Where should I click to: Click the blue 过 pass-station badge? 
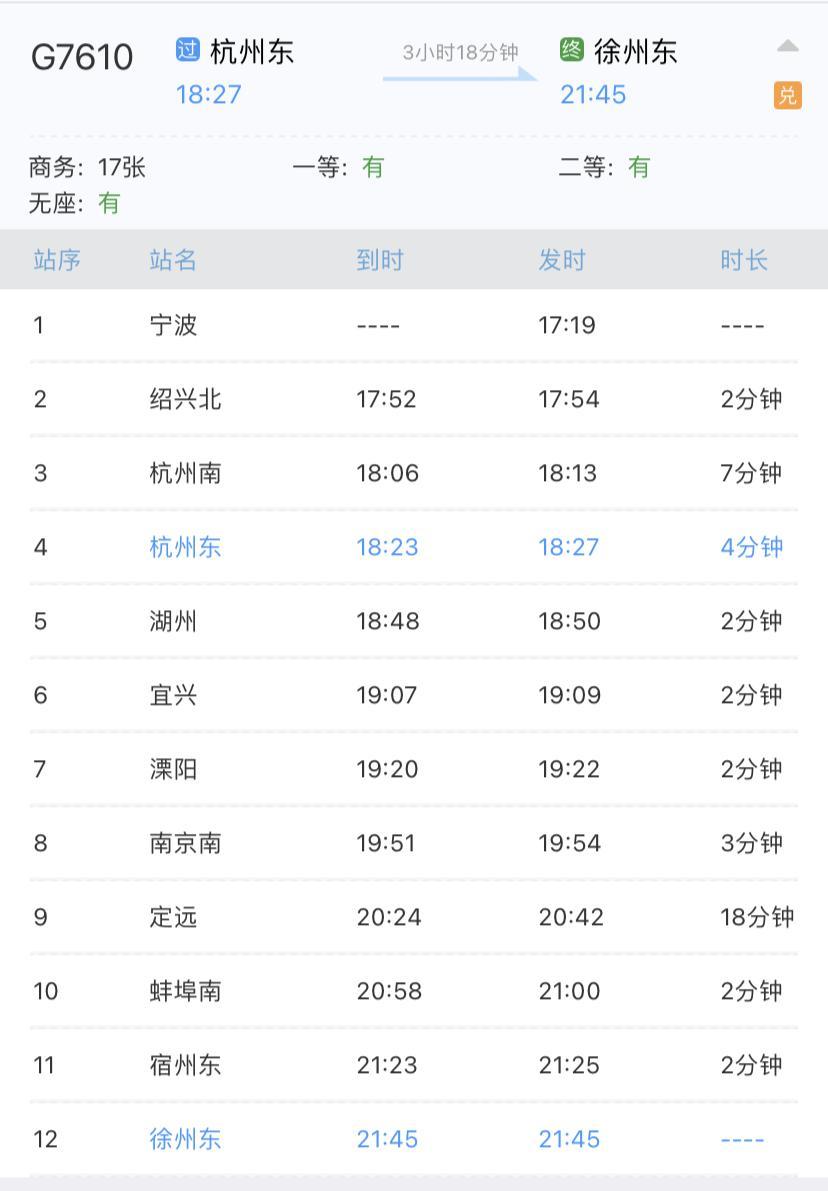click(x=188, y=48)
